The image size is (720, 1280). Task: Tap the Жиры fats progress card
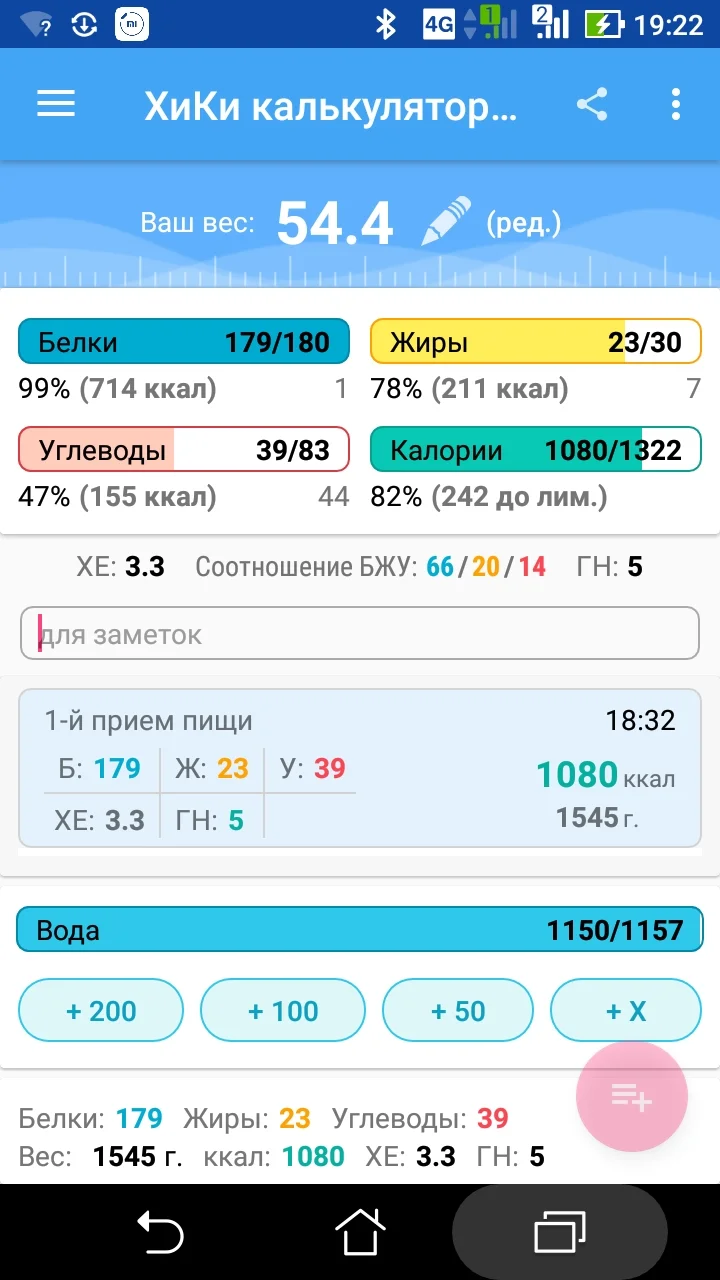point(536,341)
